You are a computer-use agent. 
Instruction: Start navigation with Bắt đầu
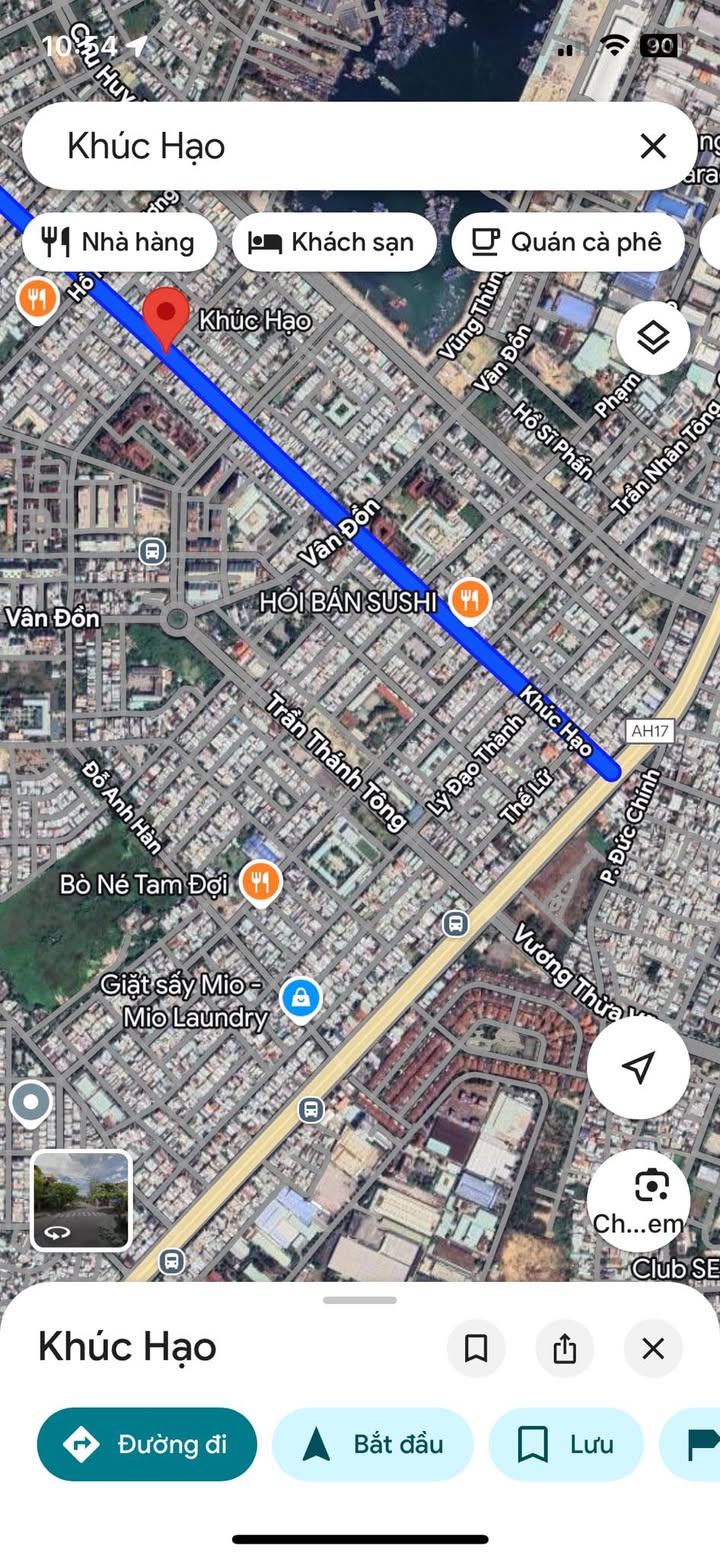pyautogui.click(x=372, y=1444)
